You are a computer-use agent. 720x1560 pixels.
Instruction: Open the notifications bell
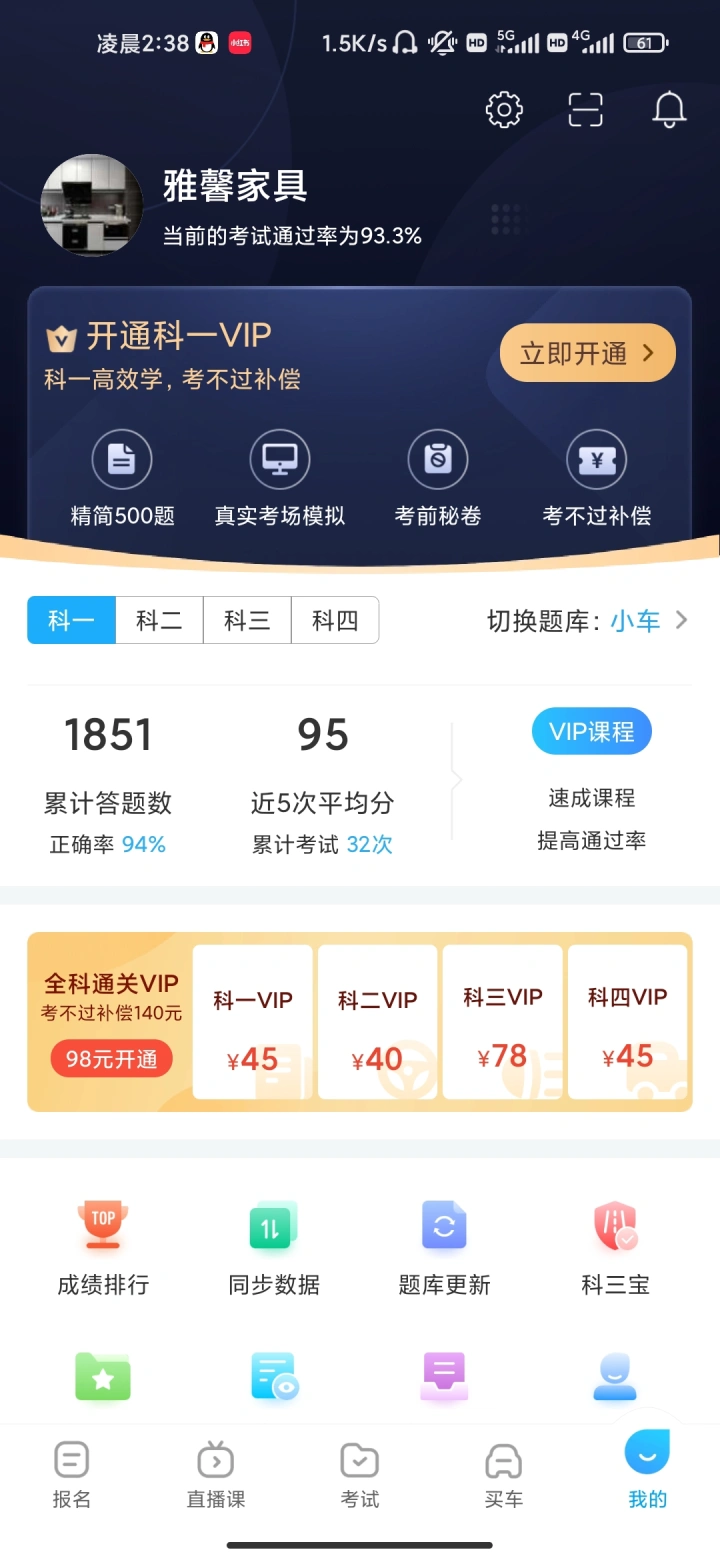(669, 109)
